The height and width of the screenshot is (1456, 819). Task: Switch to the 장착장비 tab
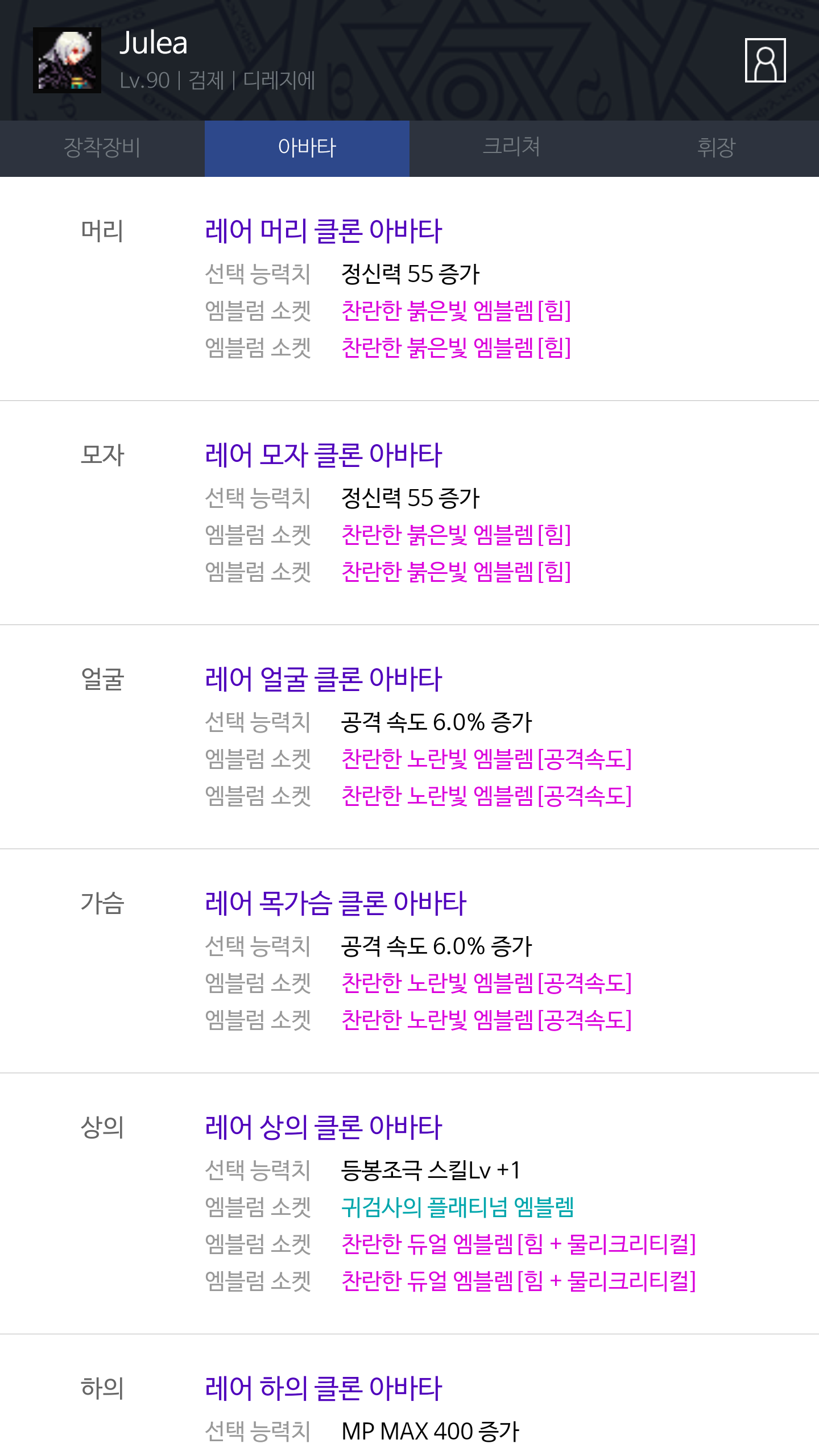click(102, 148)
